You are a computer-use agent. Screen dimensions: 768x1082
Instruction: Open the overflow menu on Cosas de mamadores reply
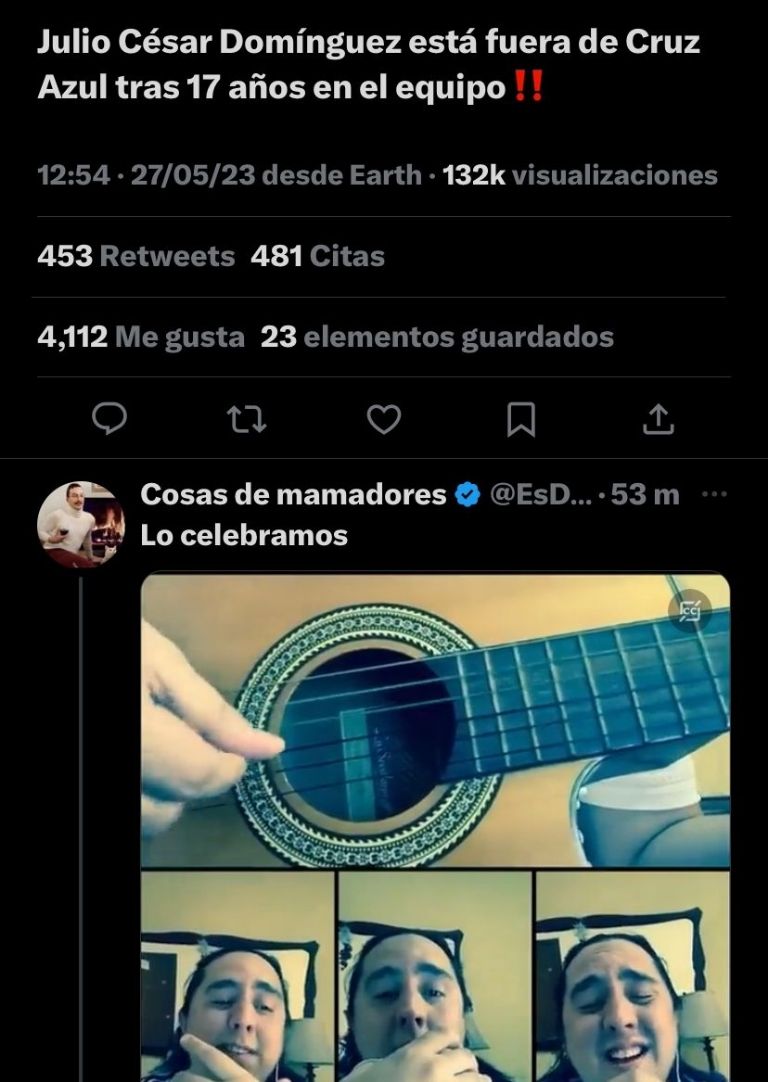coord(714,494)
